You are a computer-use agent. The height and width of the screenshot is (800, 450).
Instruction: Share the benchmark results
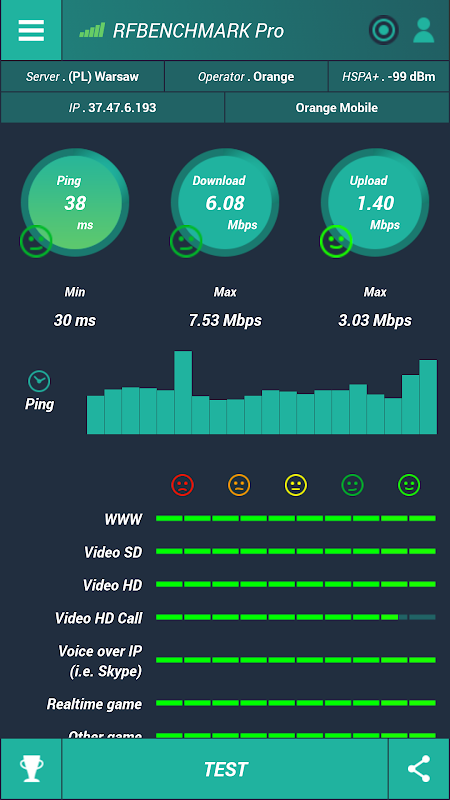click(419, 769)
